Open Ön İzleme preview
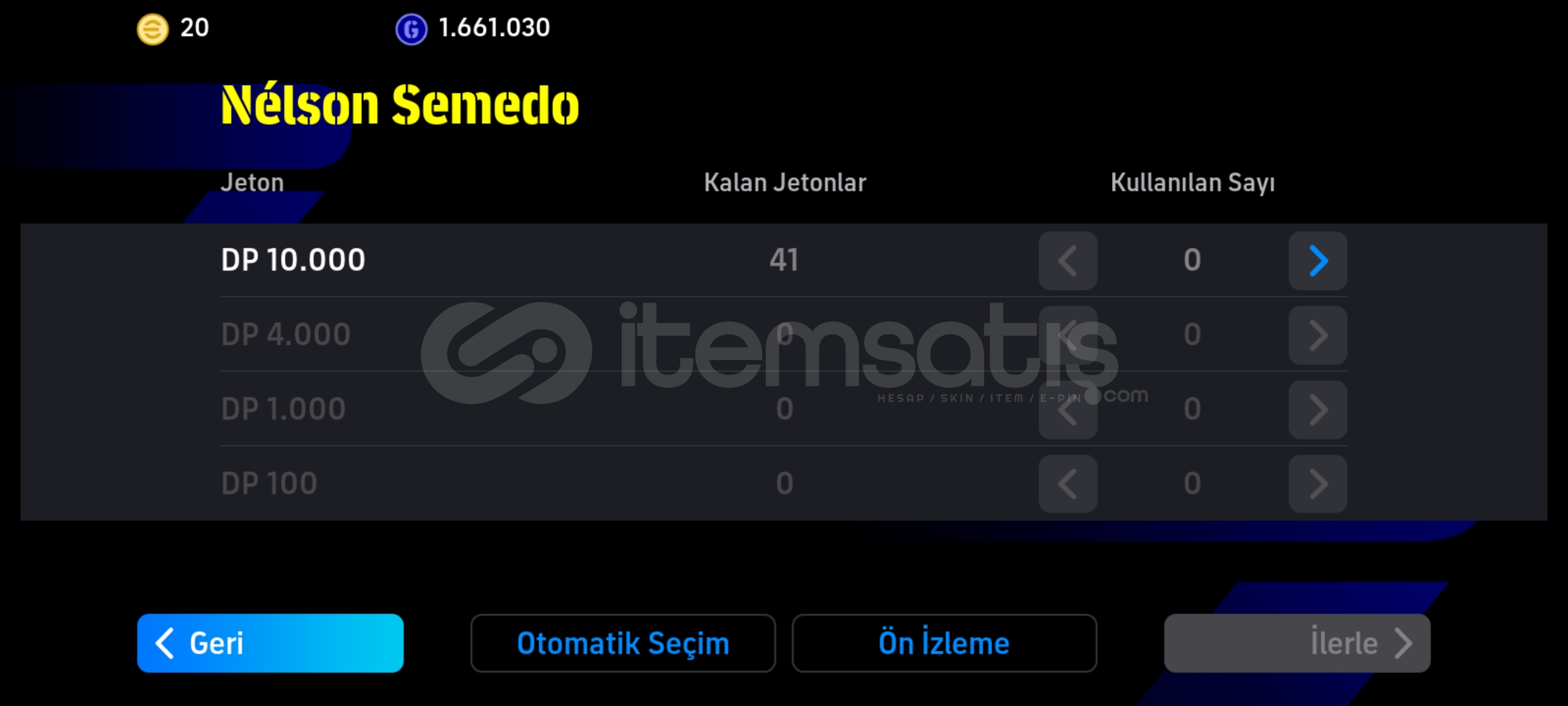 tap(944, 643)
